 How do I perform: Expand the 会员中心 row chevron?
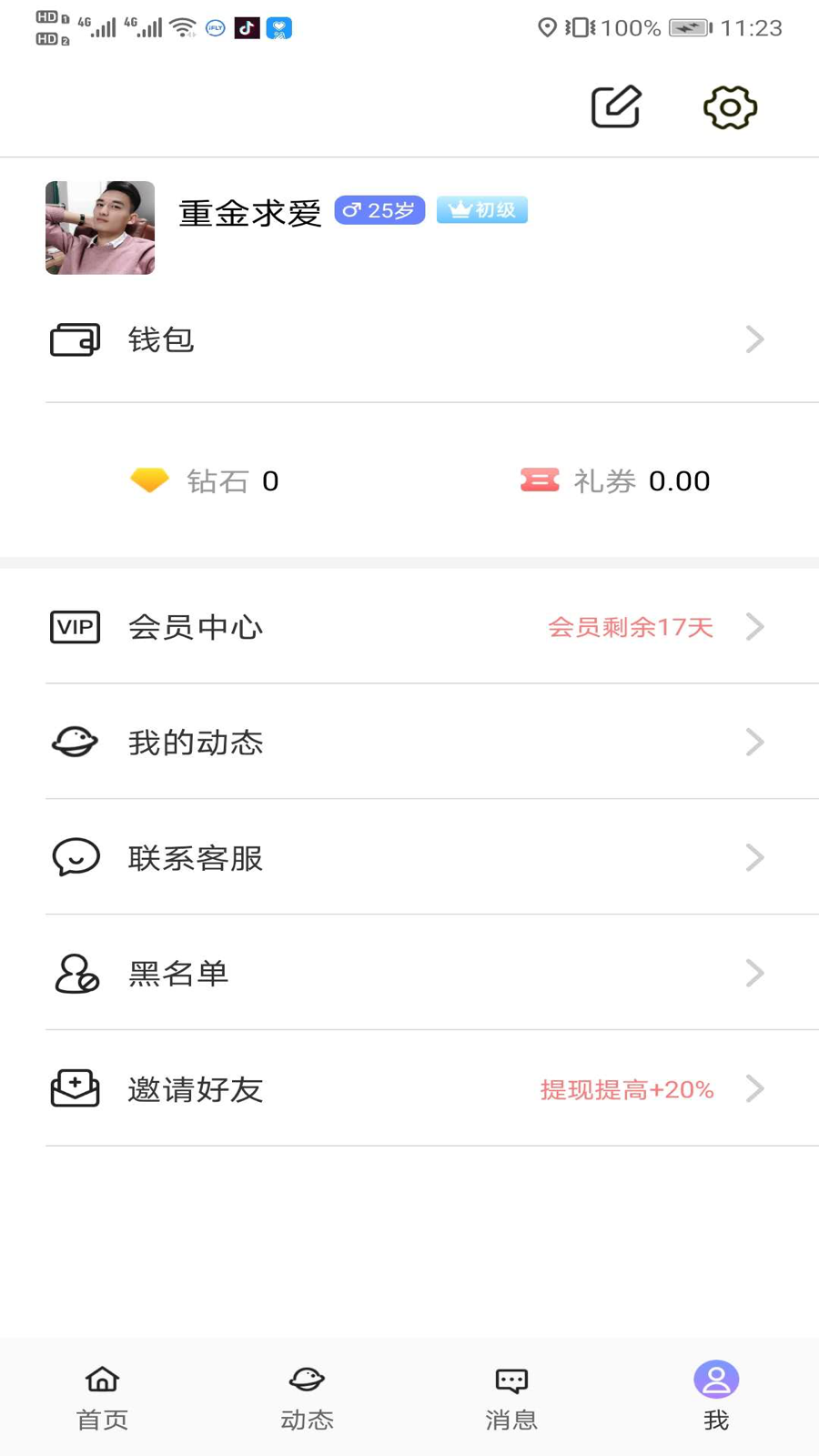[755, 627]
